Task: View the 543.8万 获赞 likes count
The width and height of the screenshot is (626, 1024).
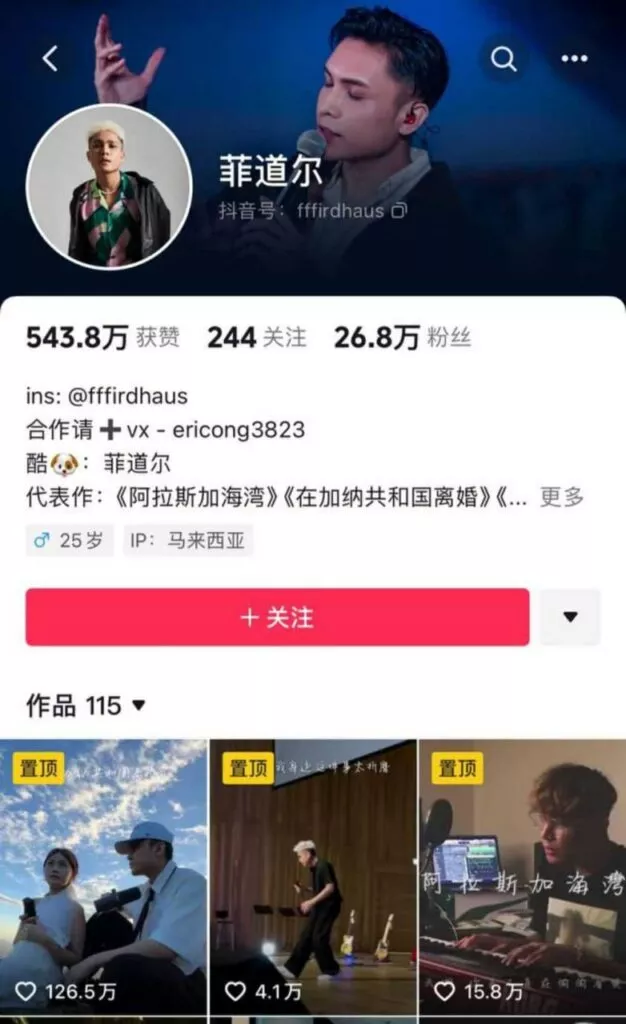Action: click(x=103, y=338)
